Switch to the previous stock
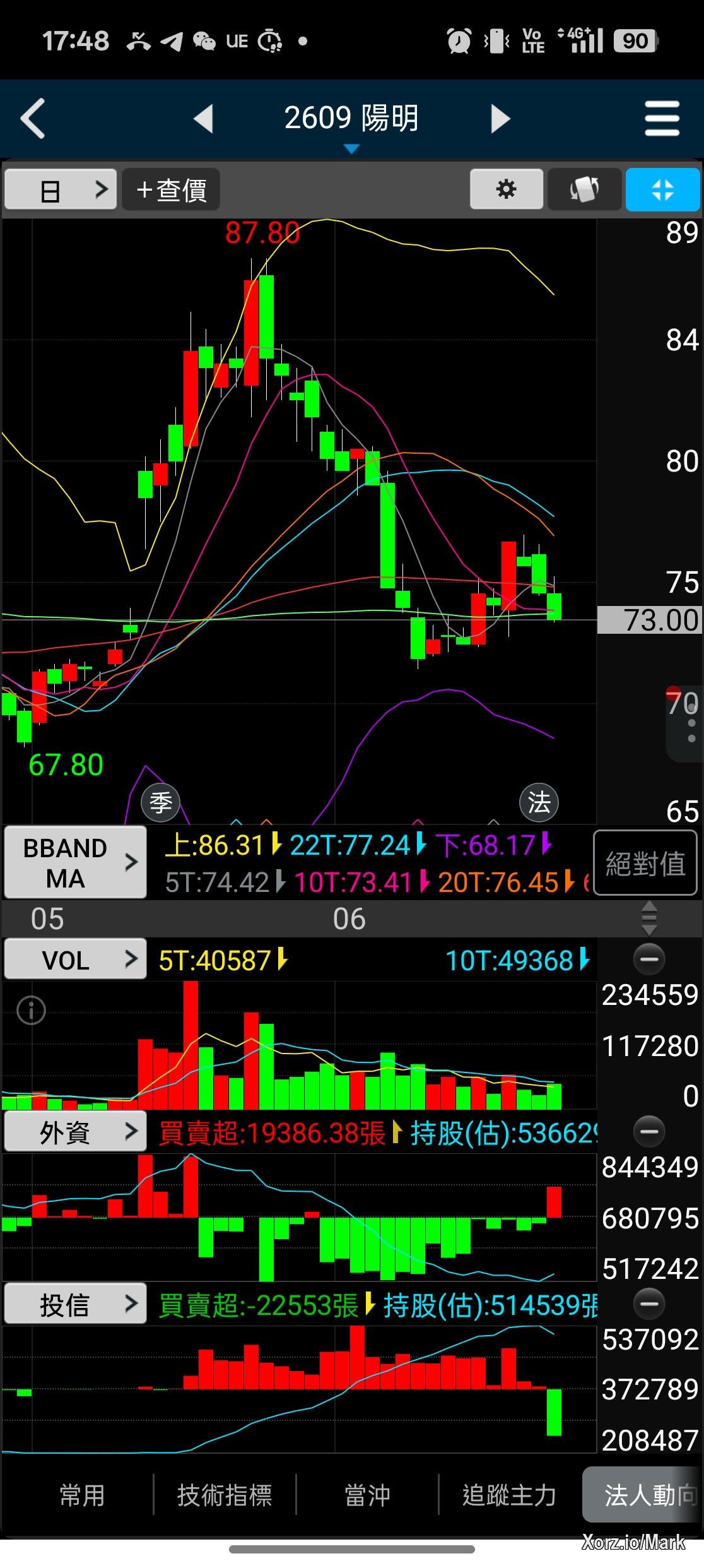The width and height of the screenshot is (704, 1568). [203, 118]
